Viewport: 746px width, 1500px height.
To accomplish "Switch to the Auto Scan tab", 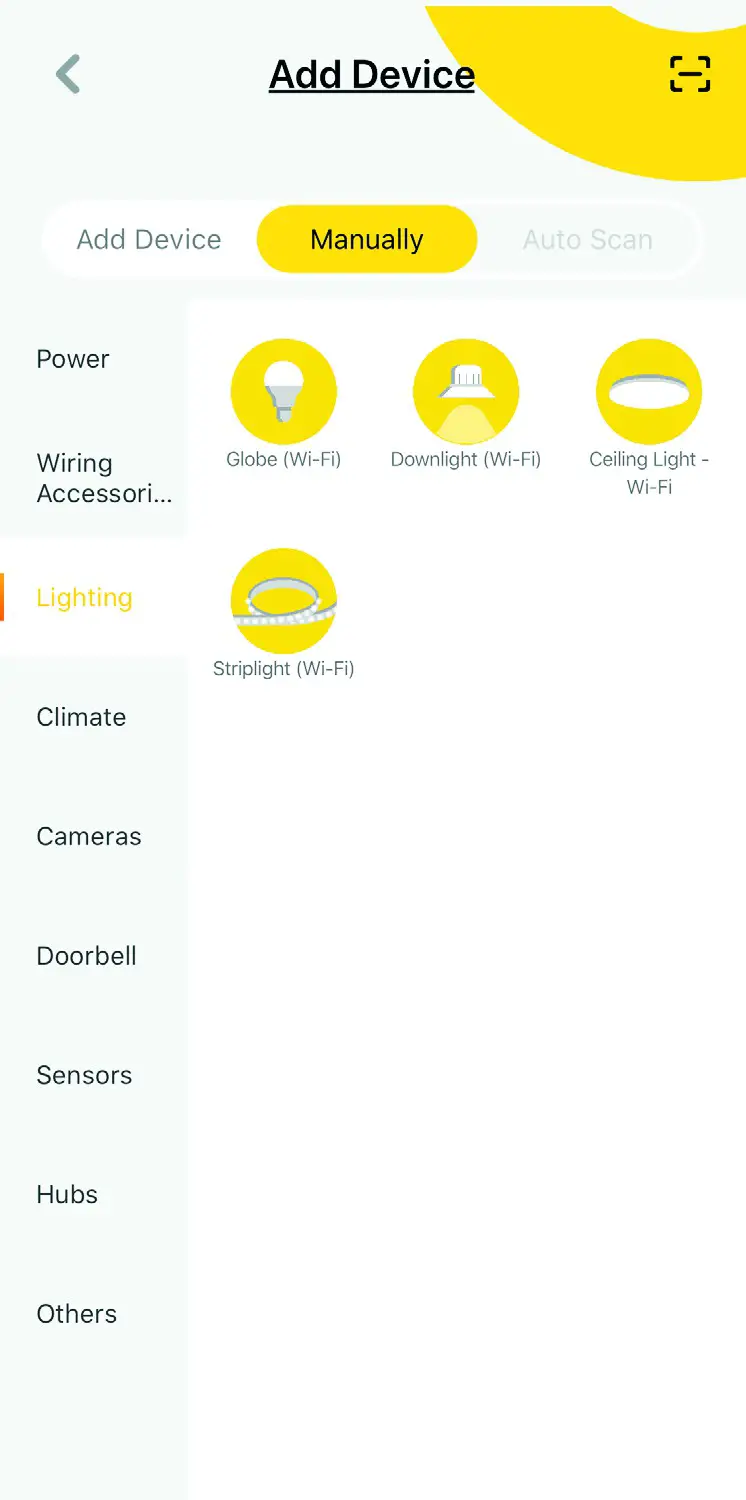I will 587,240.
